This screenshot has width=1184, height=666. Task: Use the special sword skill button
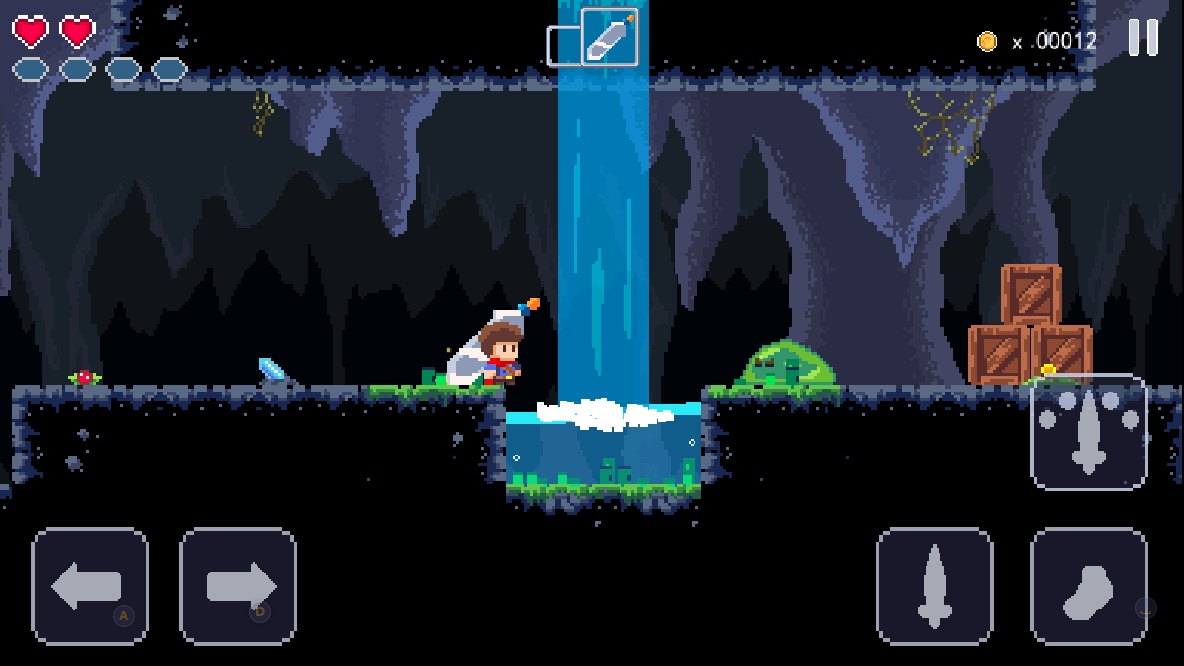[x=1088, y=432]
